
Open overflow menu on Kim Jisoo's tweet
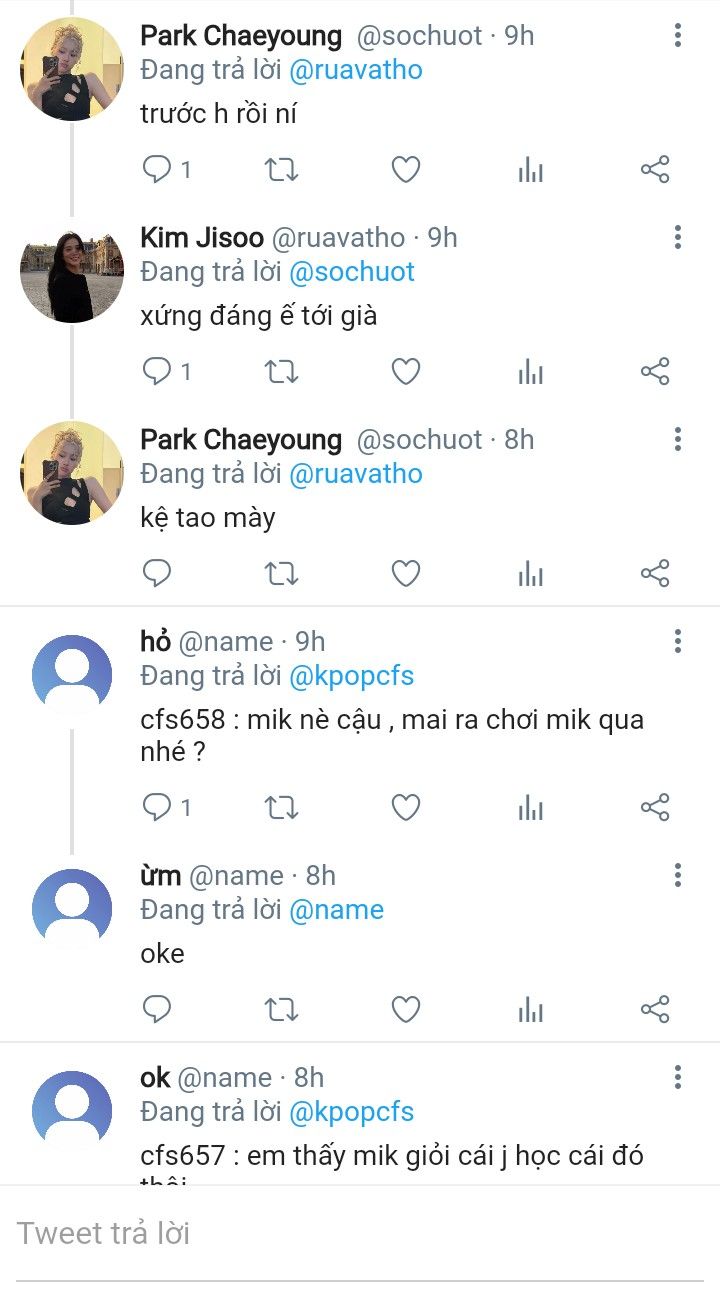click(x=678, y=238)
